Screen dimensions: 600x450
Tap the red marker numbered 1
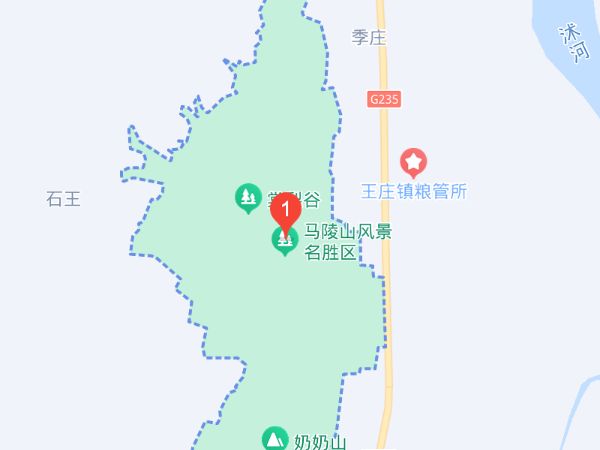coord(286,210)
